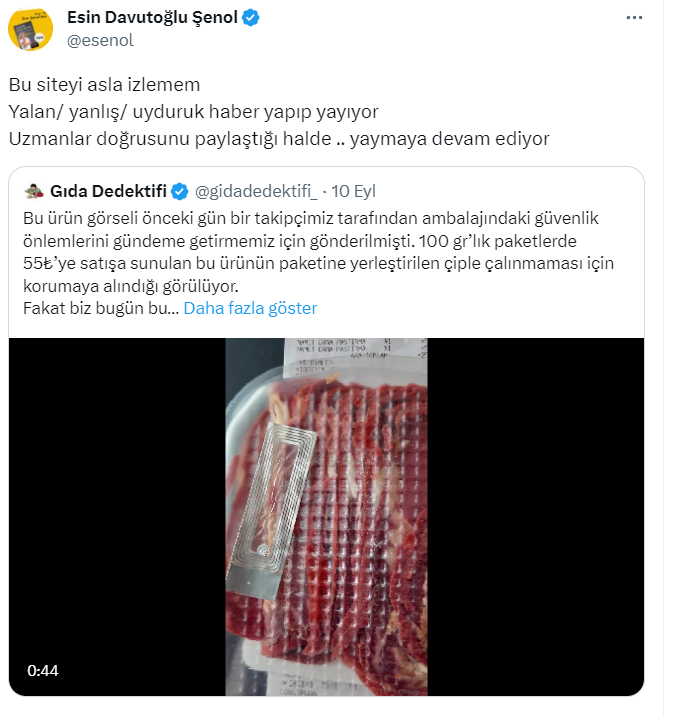Play the quoted tweet's 0:44 video
Image resolution: width=680 pixels, height=717 pixels.
[327, 516]
